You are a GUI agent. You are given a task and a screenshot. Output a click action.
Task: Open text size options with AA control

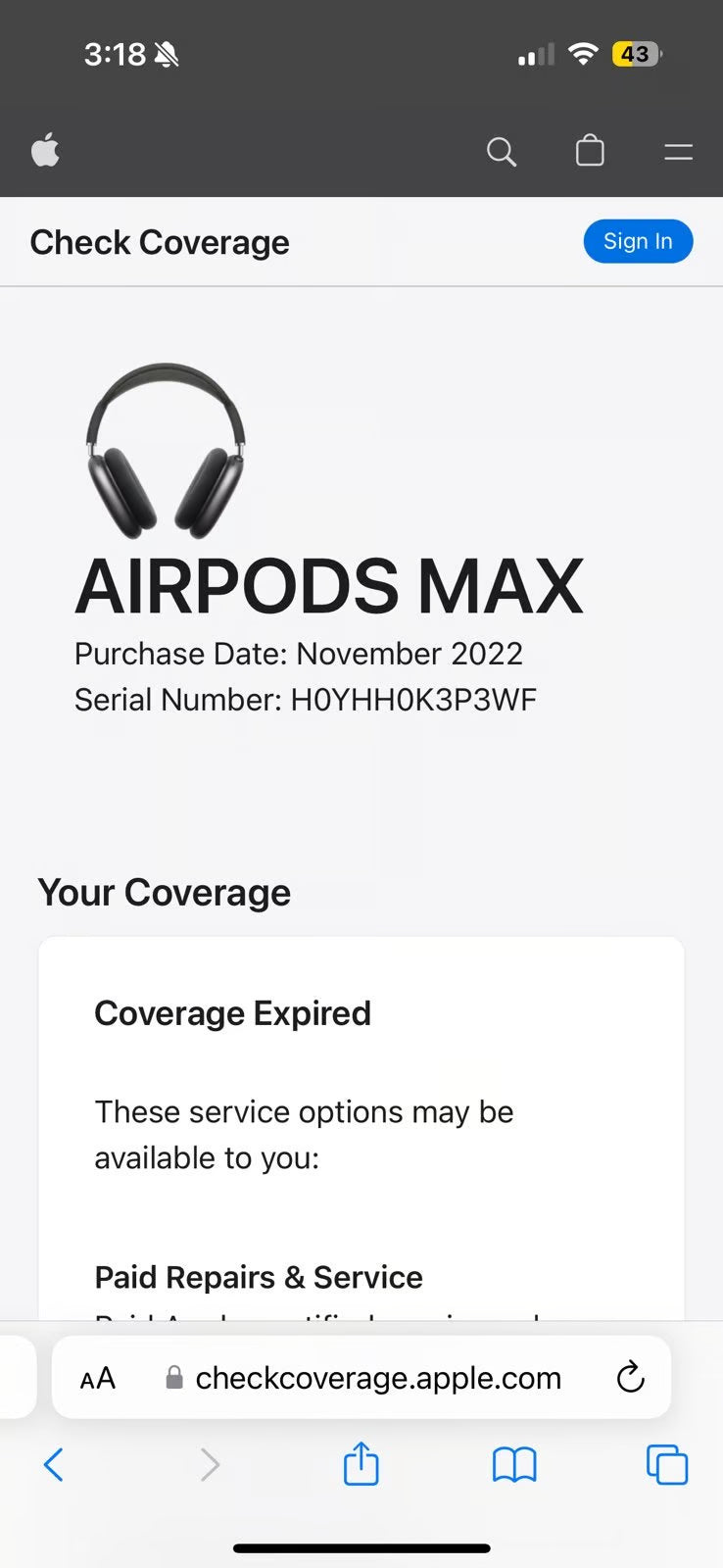pos(97,1377)
